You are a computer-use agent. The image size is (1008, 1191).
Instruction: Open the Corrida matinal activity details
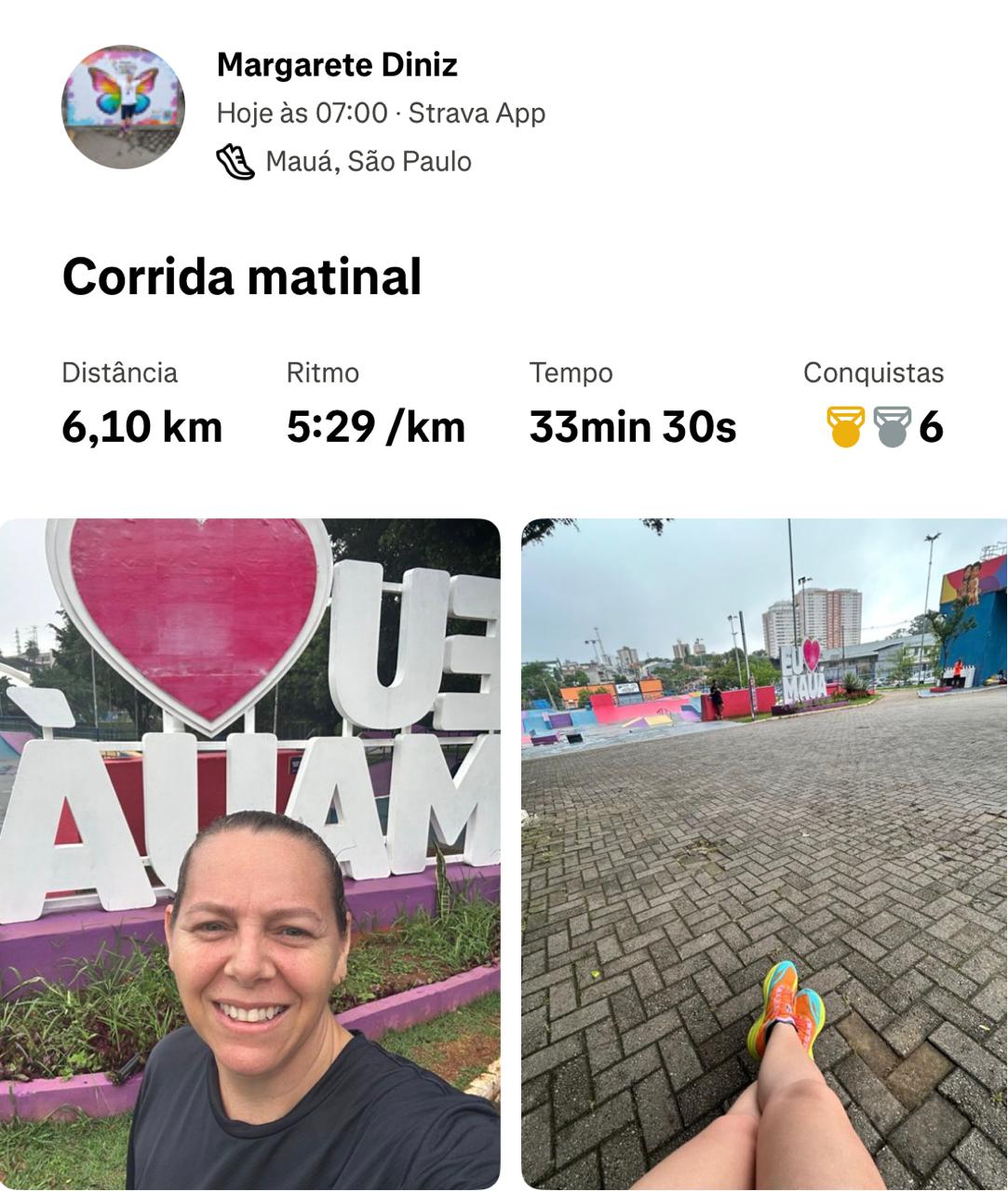click(x=242, y=276)
